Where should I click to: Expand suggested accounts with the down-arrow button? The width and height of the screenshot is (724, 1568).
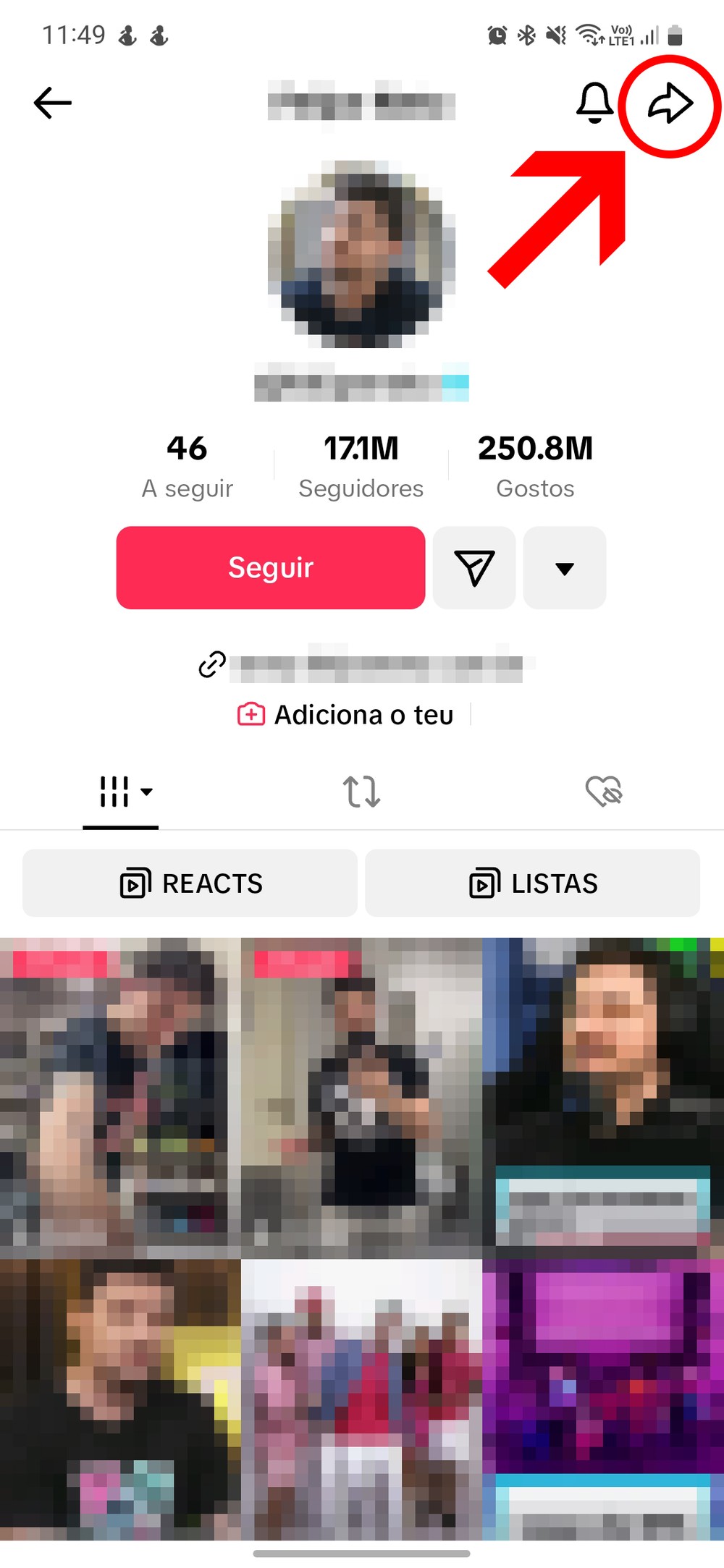tap(565, 568)
